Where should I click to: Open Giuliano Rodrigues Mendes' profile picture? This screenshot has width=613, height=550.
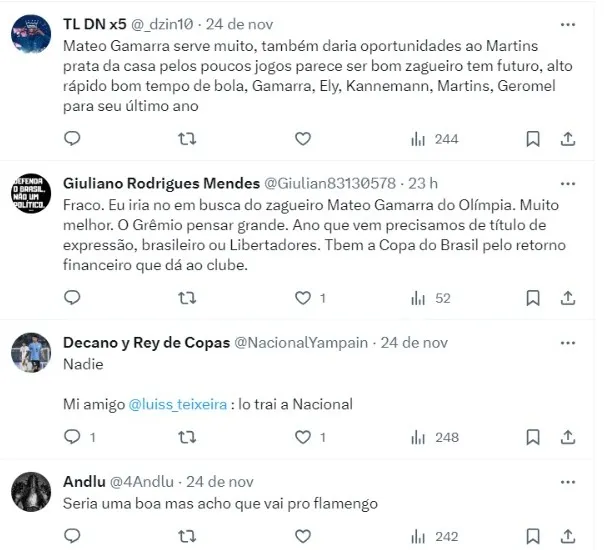coord(31,193)
